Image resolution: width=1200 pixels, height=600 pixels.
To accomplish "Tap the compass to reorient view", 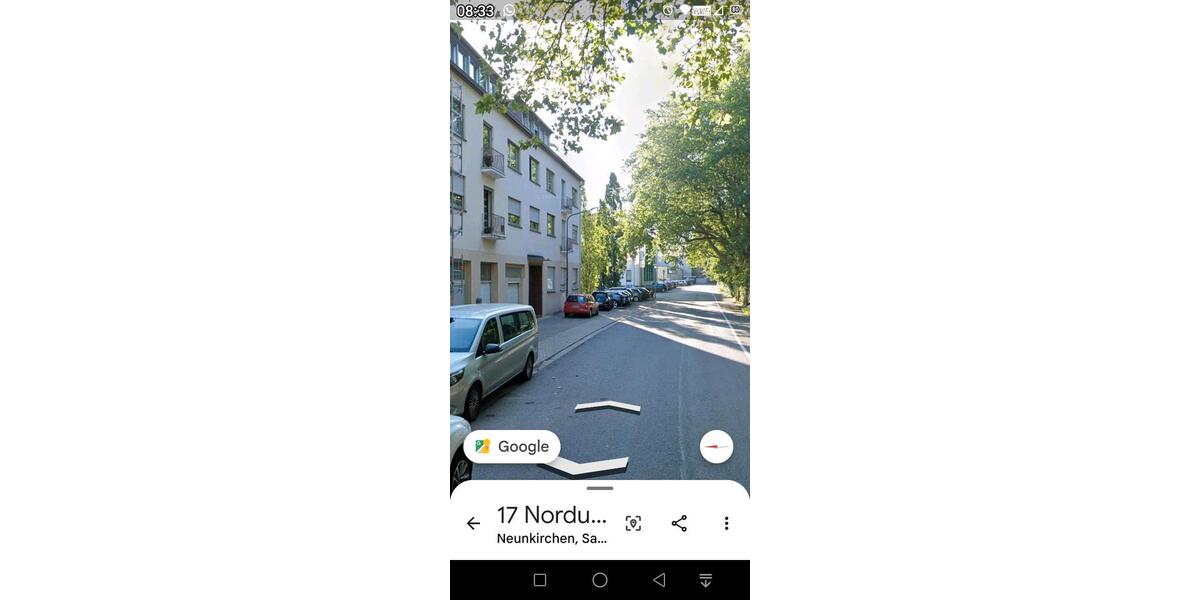I will click(716, 446).
